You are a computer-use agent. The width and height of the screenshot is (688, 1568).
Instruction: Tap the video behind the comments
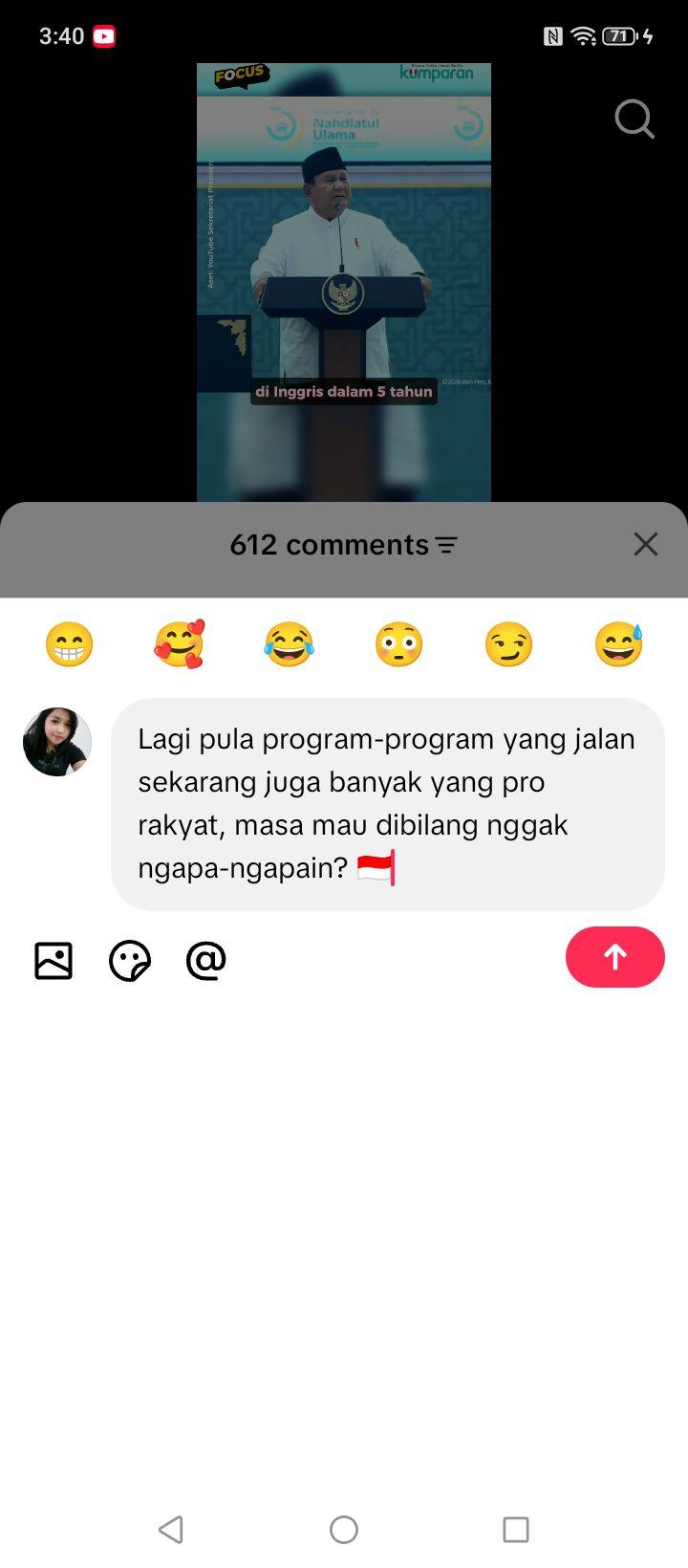344,282
